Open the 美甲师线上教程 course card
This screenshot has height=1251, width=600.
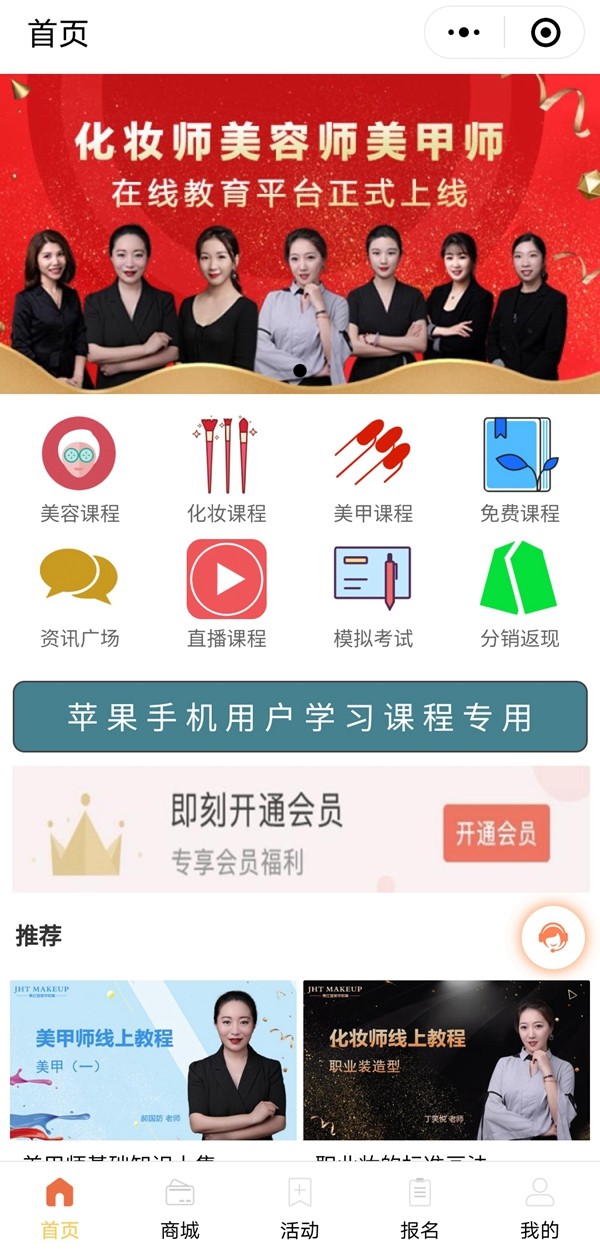coord(153,1060)
